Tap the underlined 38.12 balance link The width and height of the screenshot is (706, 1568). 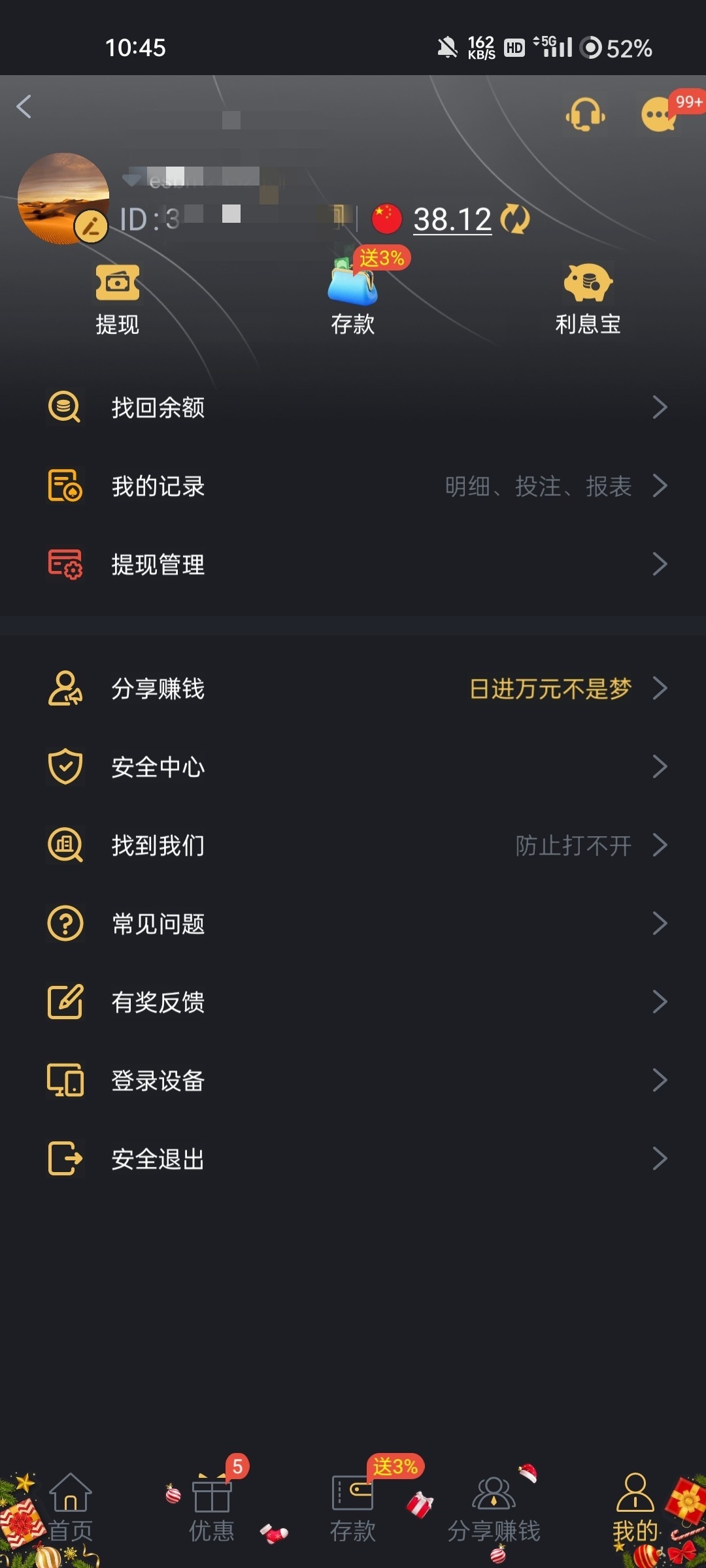tap(452, 220)
